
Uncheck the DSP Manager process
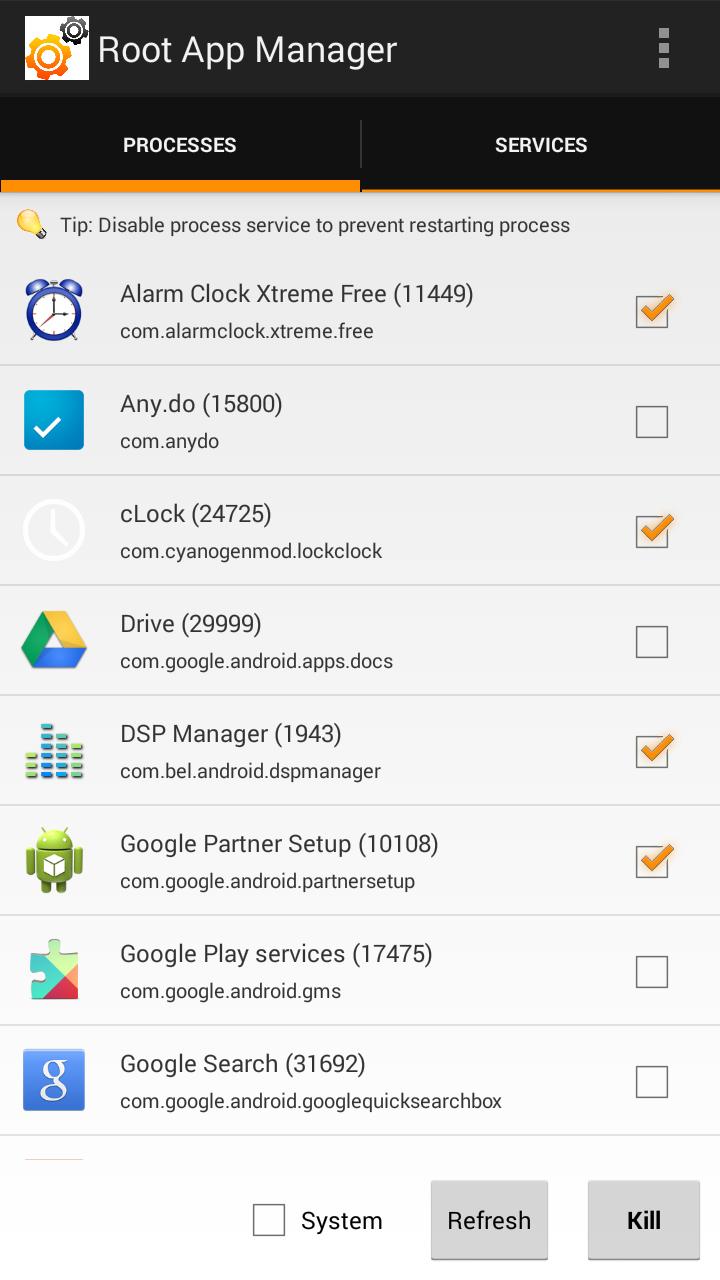(652, 751)
